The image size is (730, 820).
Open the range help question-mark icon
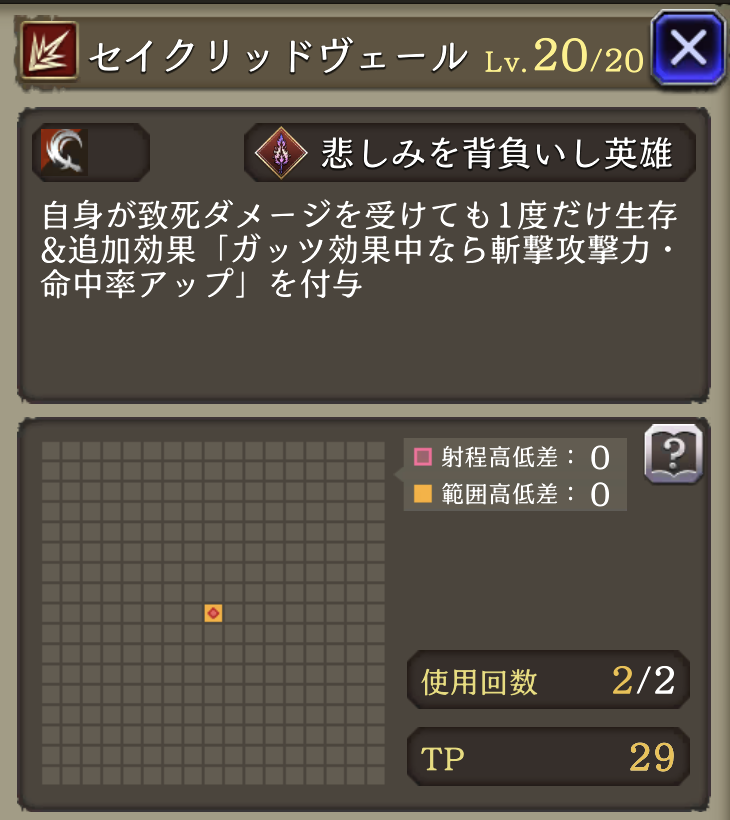tap(673, 454)
